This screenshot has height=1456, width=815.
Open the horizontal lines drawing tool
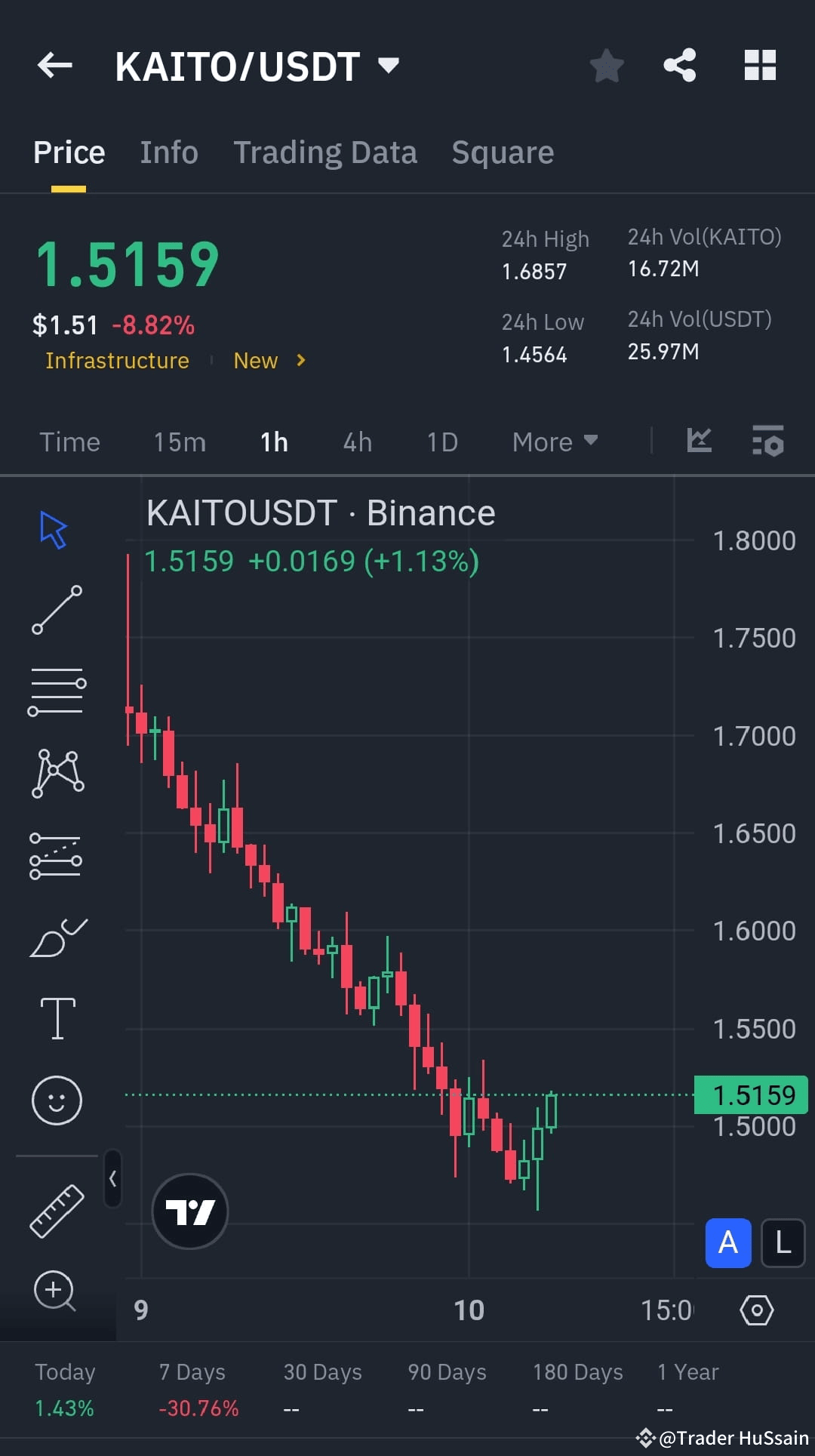[x=57, y=689]
